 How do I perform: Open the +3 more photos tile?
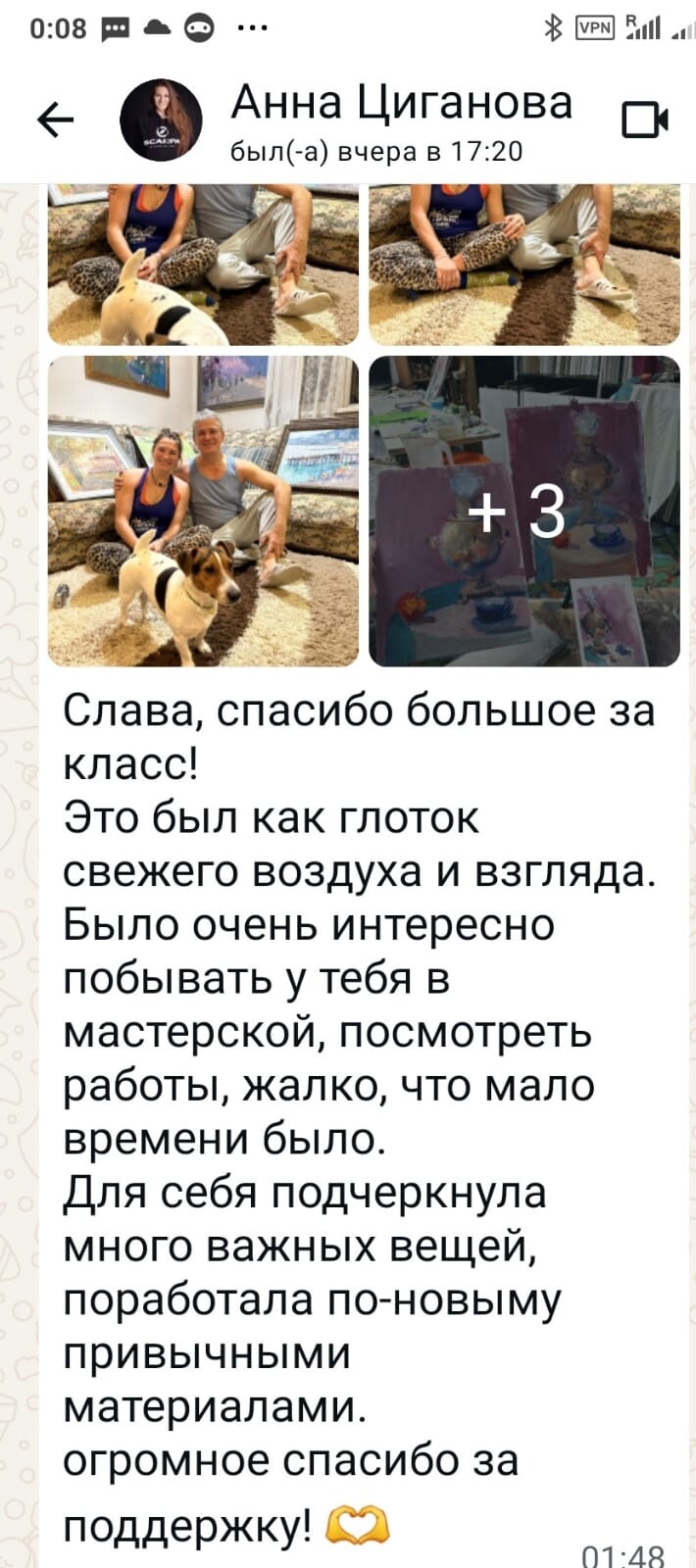(x=524, y=511)
